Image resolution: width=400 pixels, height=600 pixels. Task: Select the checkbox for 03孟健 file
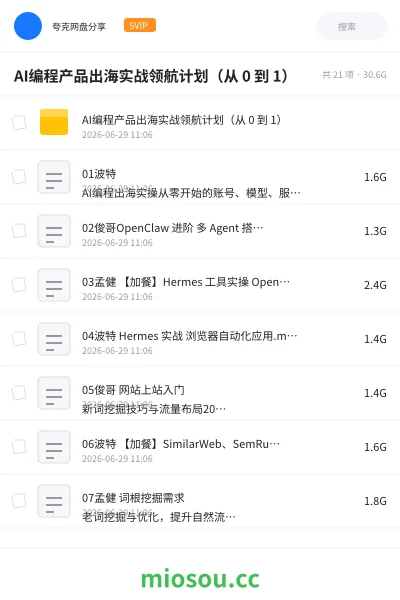(x=19, y=285)
